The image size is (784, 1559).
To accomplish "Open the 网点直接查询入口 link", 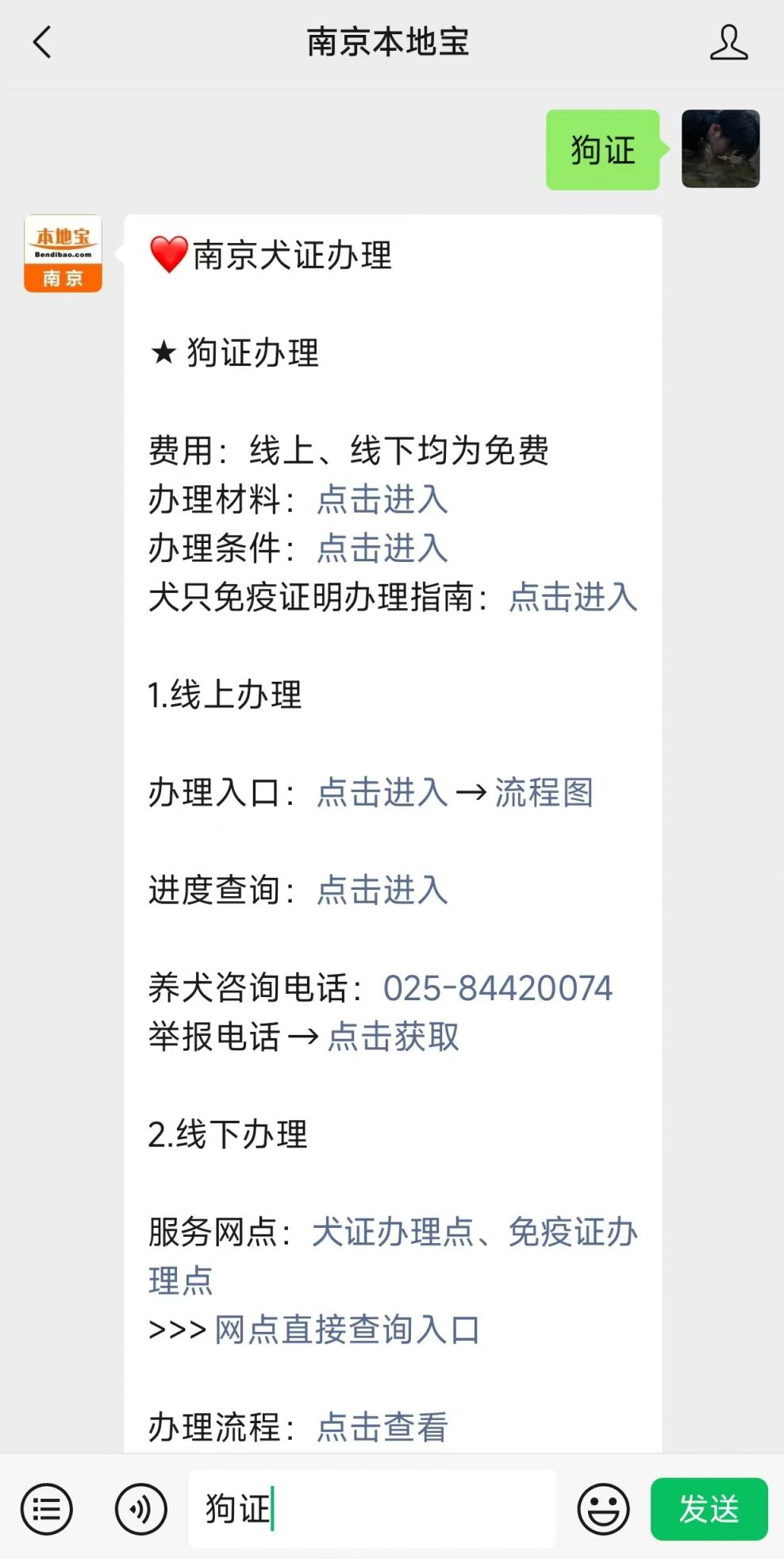I will [x=348, y=1330].
